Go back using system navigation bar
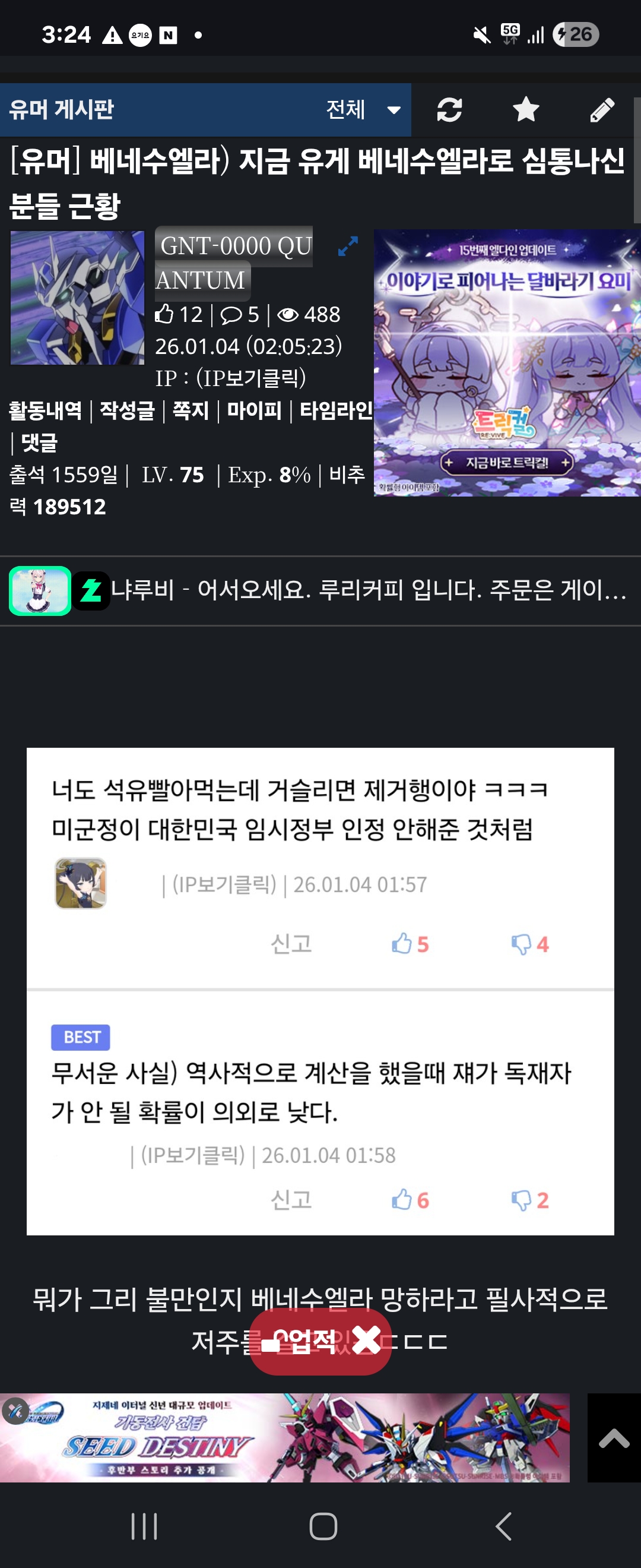This screenshot has height=1568, width=641. [x=503, y=1526]
